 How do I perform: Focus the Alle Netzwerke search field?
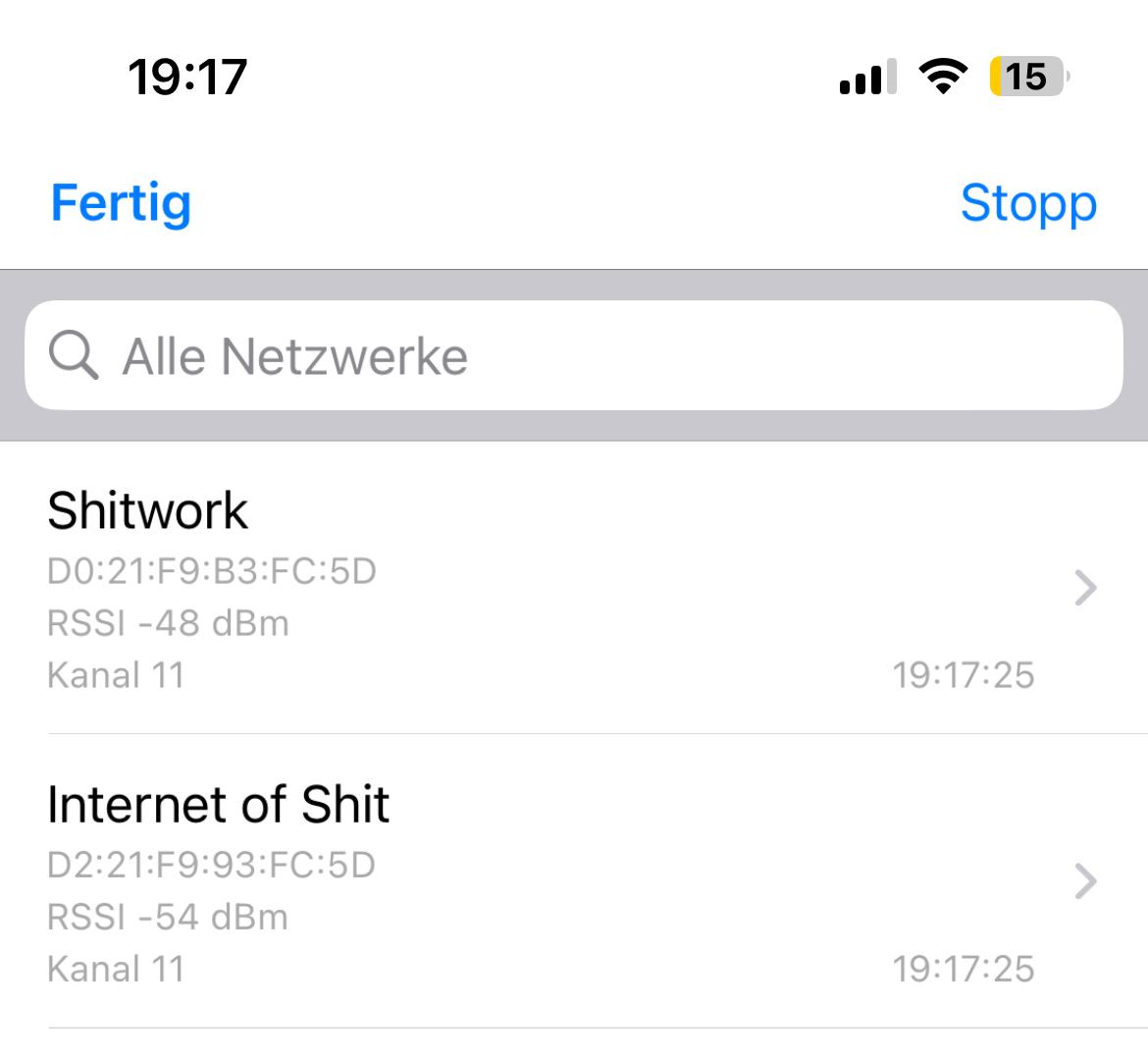click(x=573, y=355)
